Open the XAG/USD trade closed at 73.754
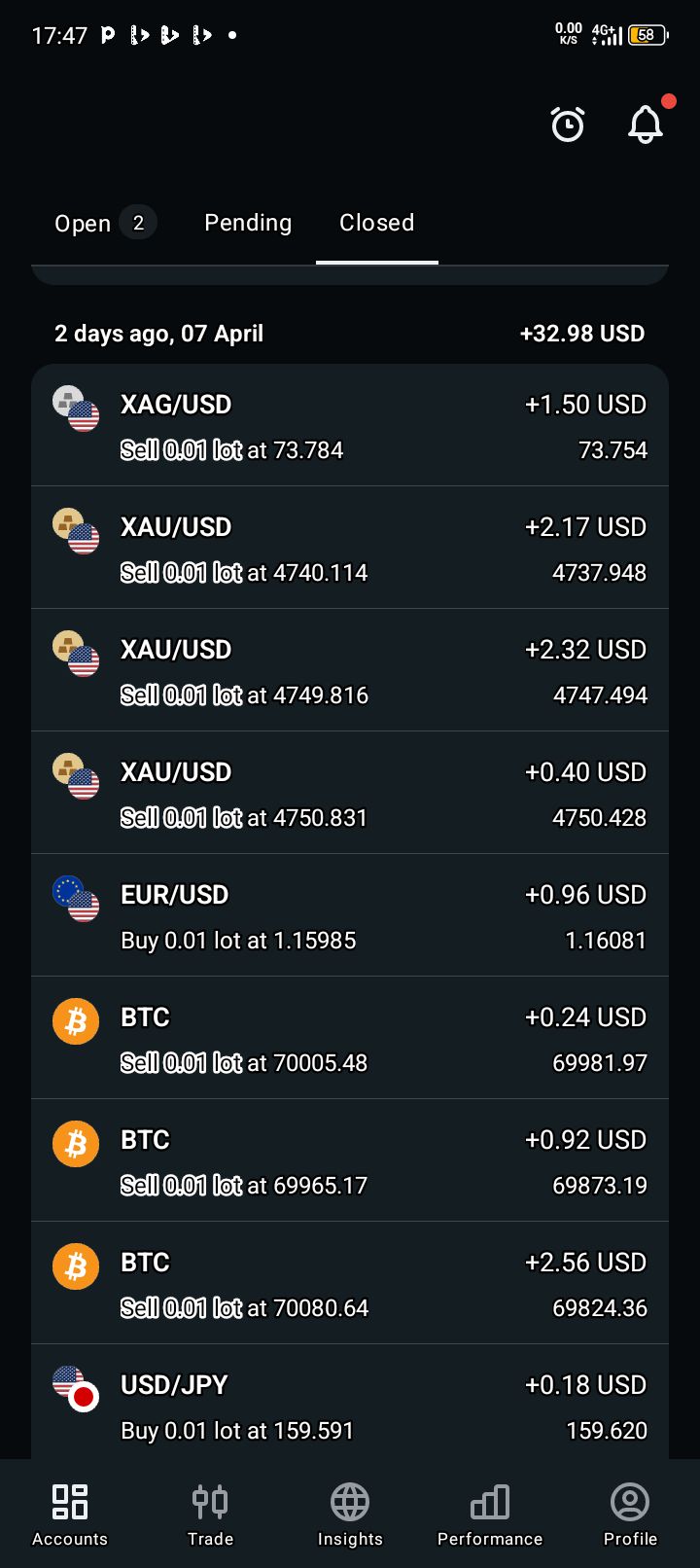The width and height of the screenshot is (700, 1568). point(350,426)
